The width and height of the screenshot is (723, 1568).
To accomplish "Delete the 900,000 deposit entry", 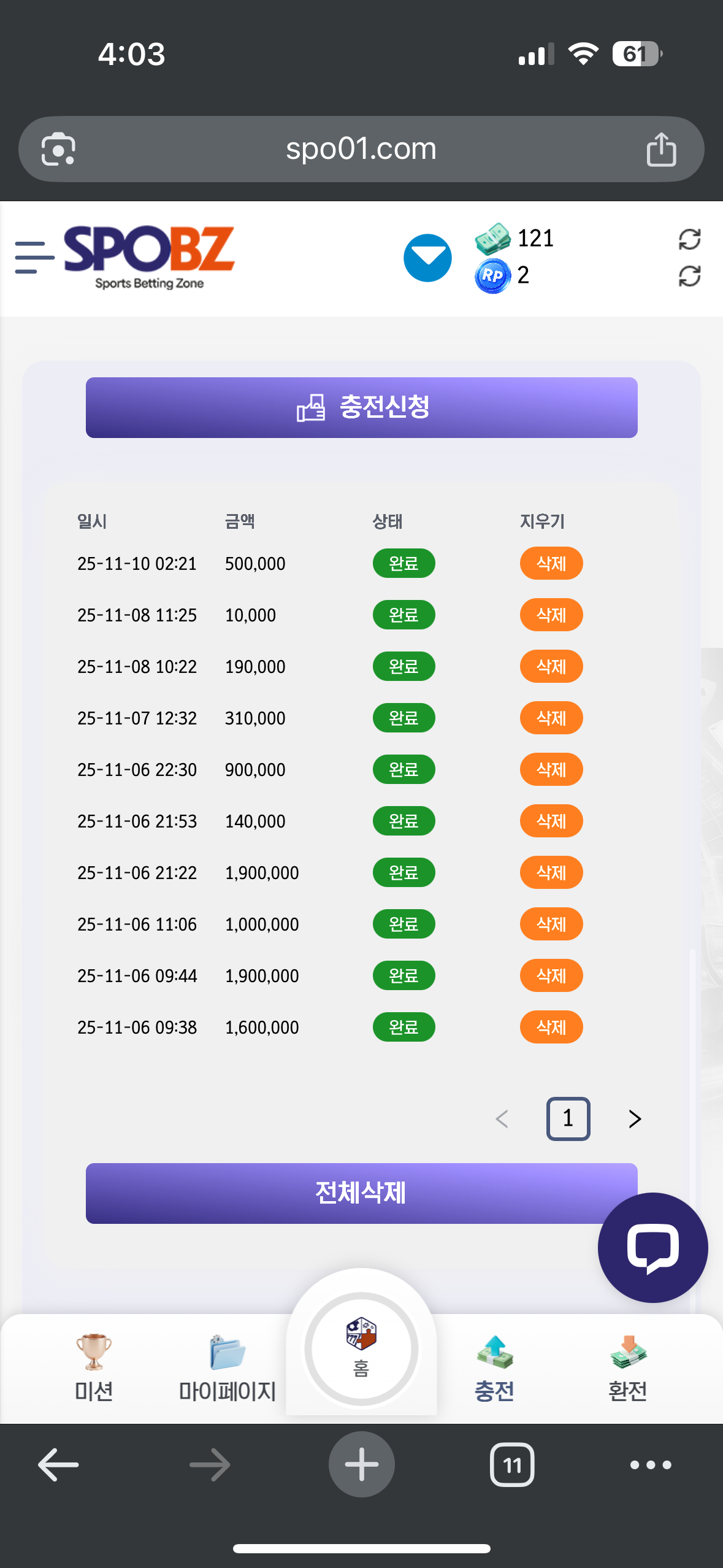I will point(551,769).
